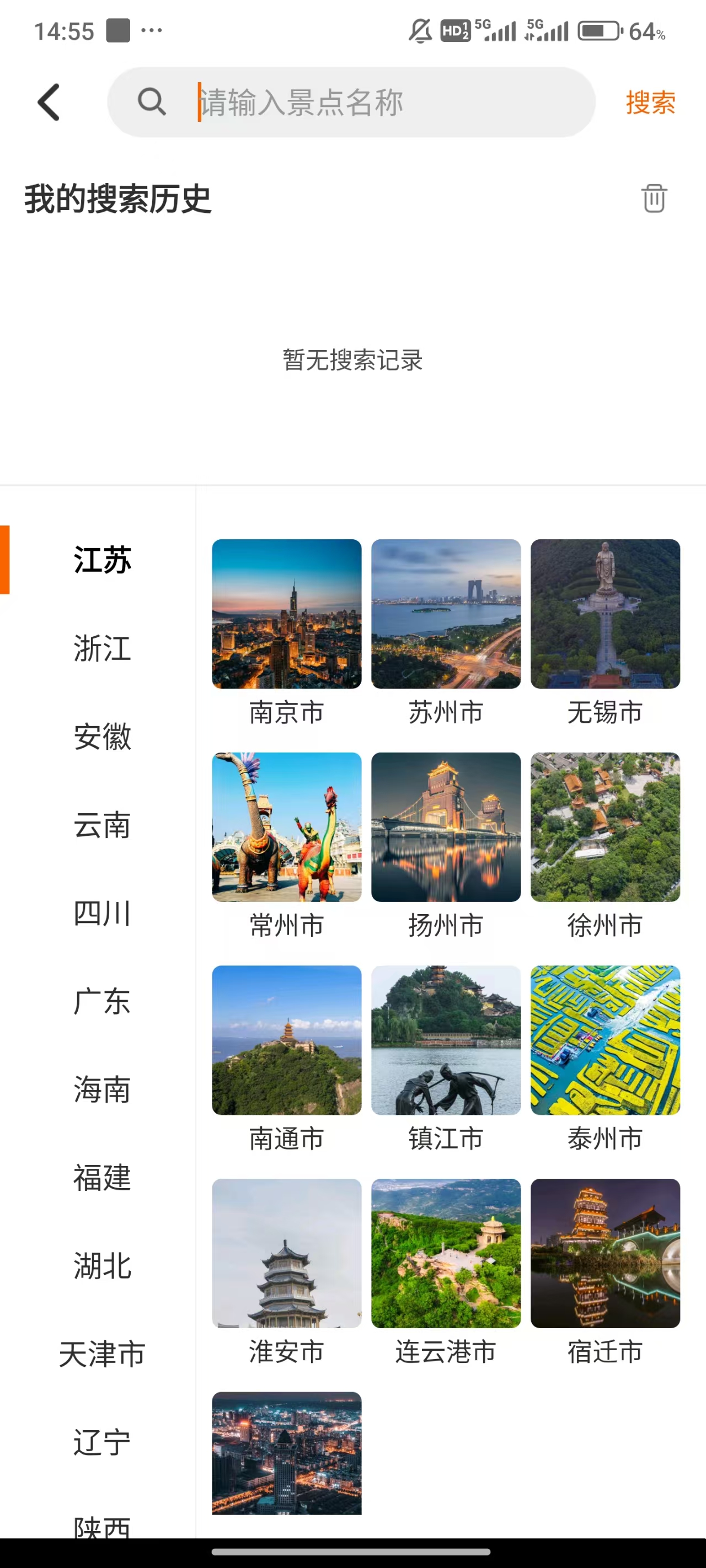
Task: Switch to the 浙江 province tab
Action: (101, 649)
